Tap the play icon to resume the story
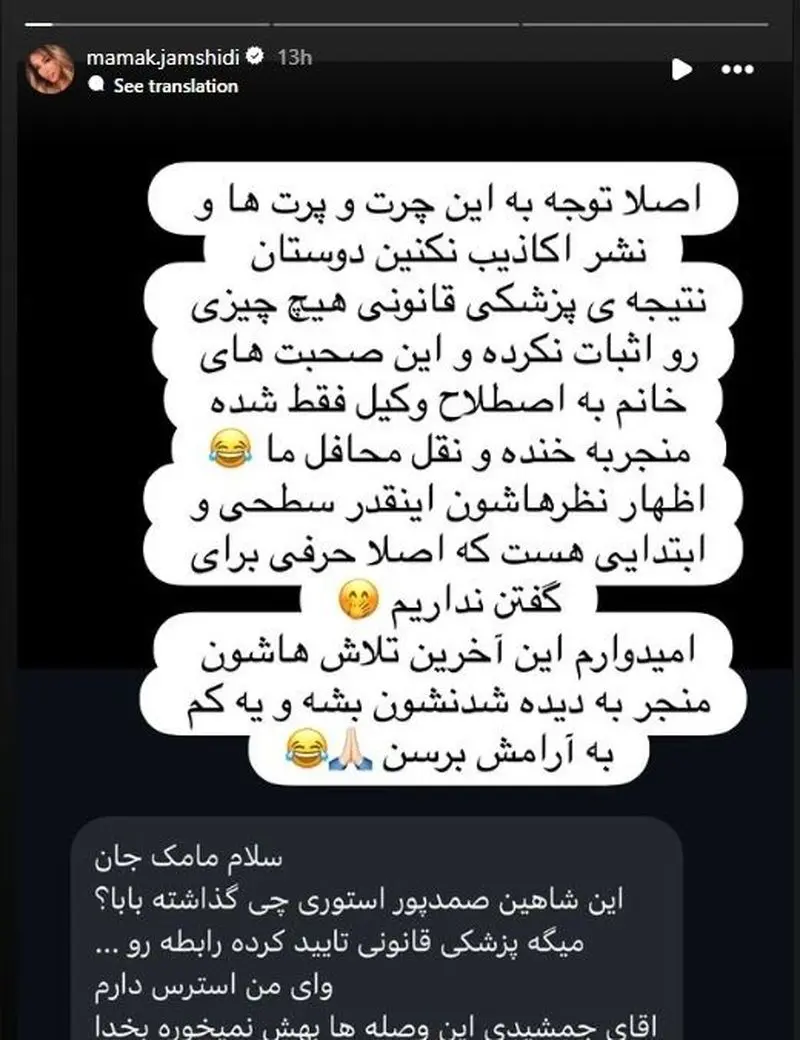This screenshot has height=1040, width=800. [x=684, y=70]
